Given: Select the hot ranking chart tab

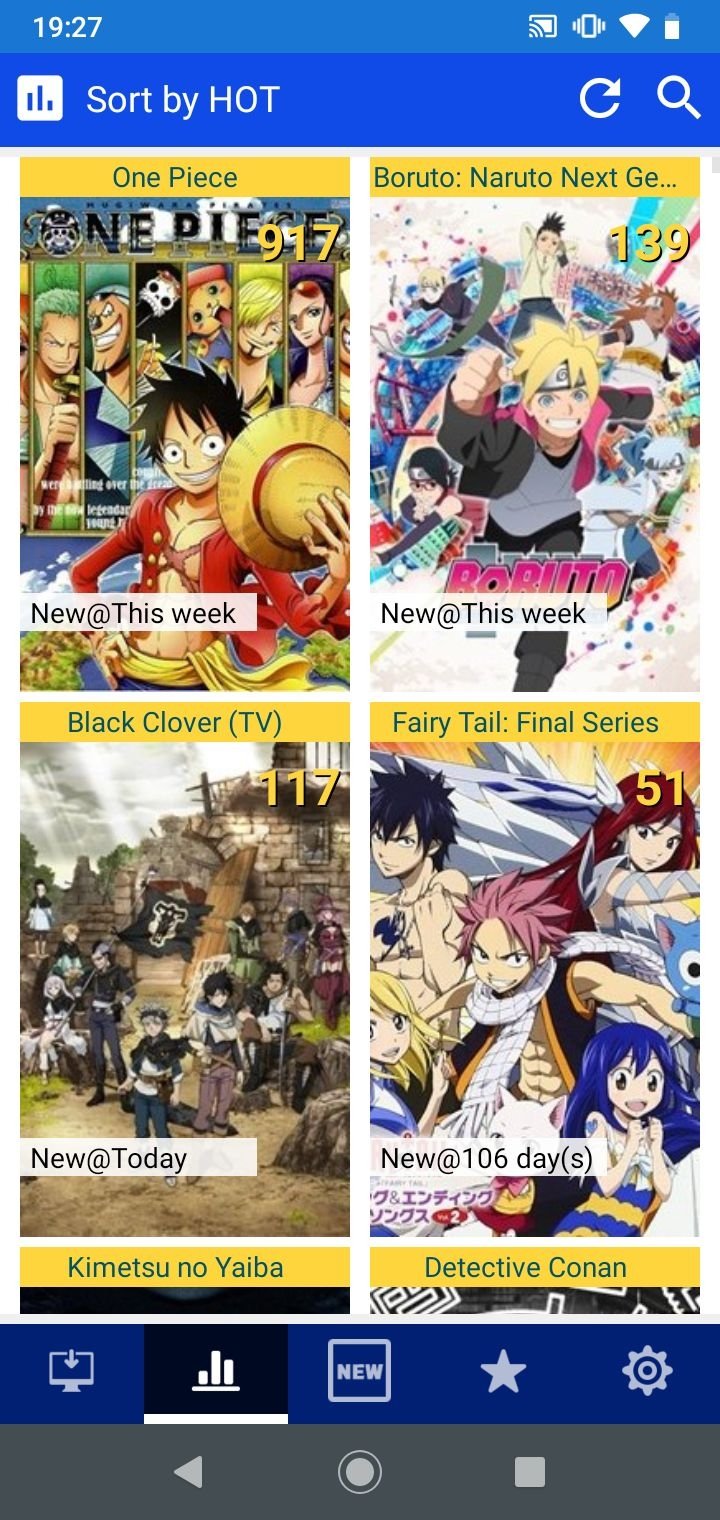Looking at the screenshot, I should [216, 1371].
